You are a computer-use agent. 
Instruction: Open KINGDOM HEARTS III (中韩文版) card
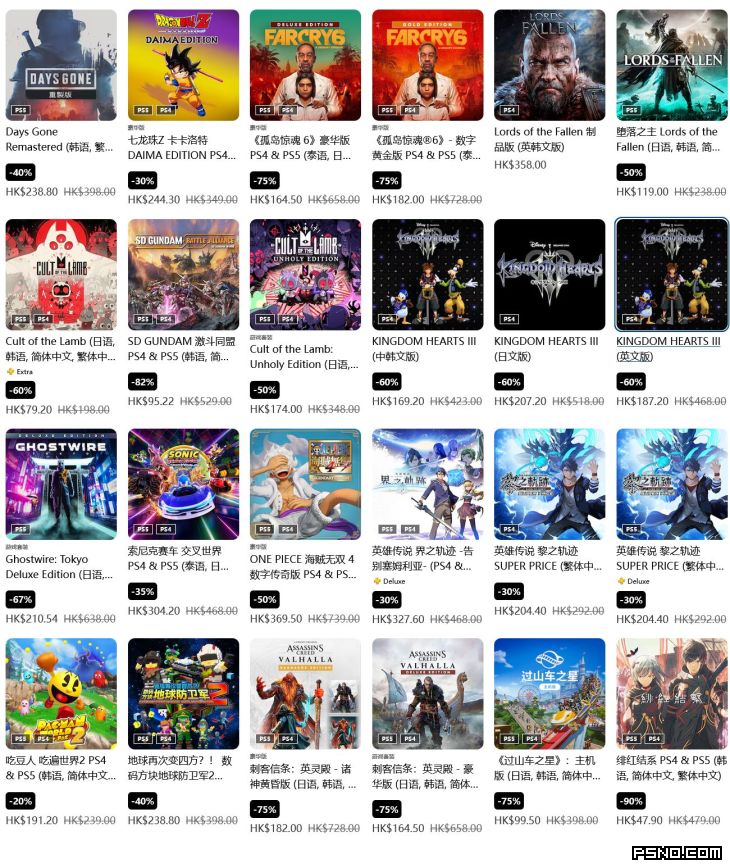pos(427,275)
